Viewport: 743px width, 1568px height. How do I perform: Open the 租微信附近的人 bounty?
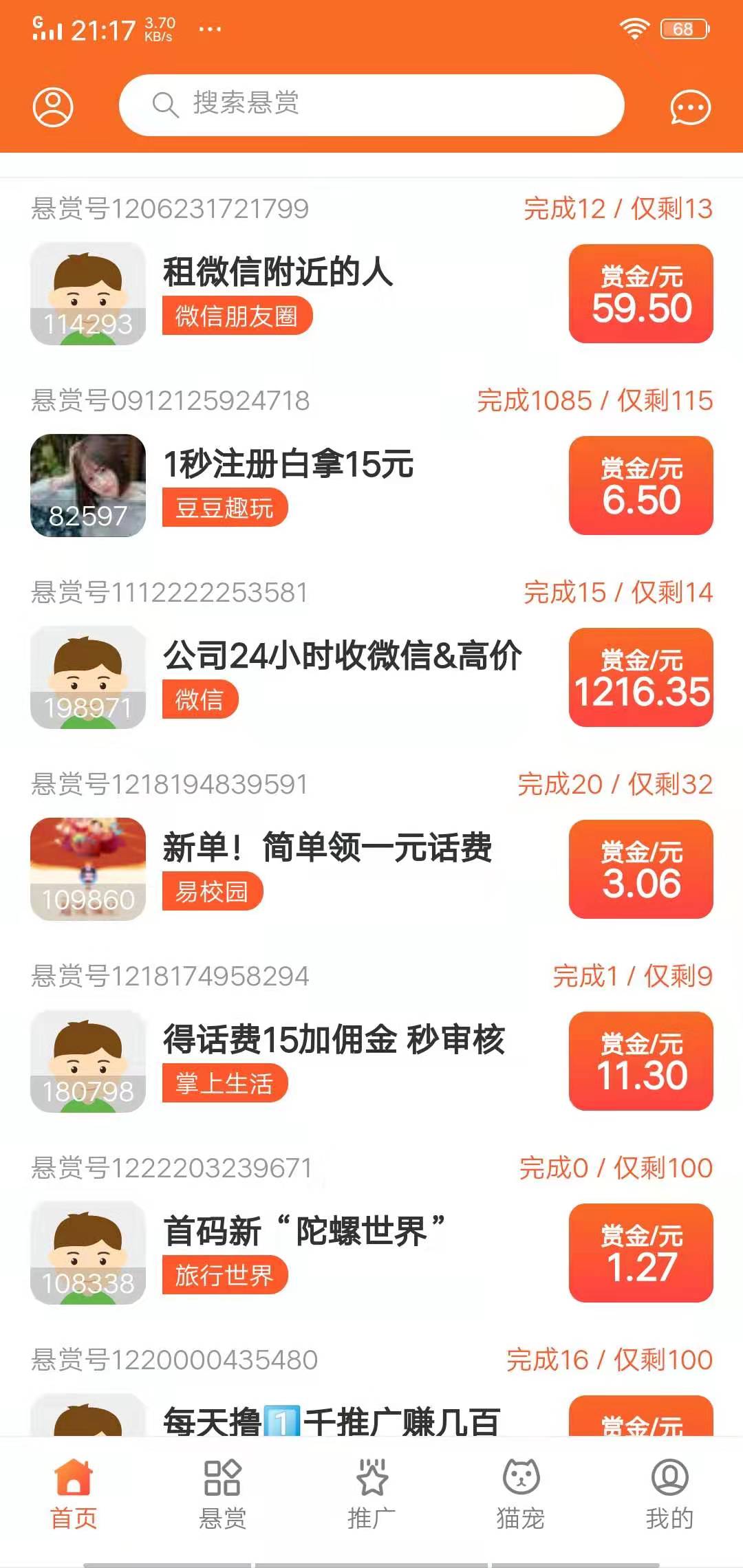coord(278,272)
